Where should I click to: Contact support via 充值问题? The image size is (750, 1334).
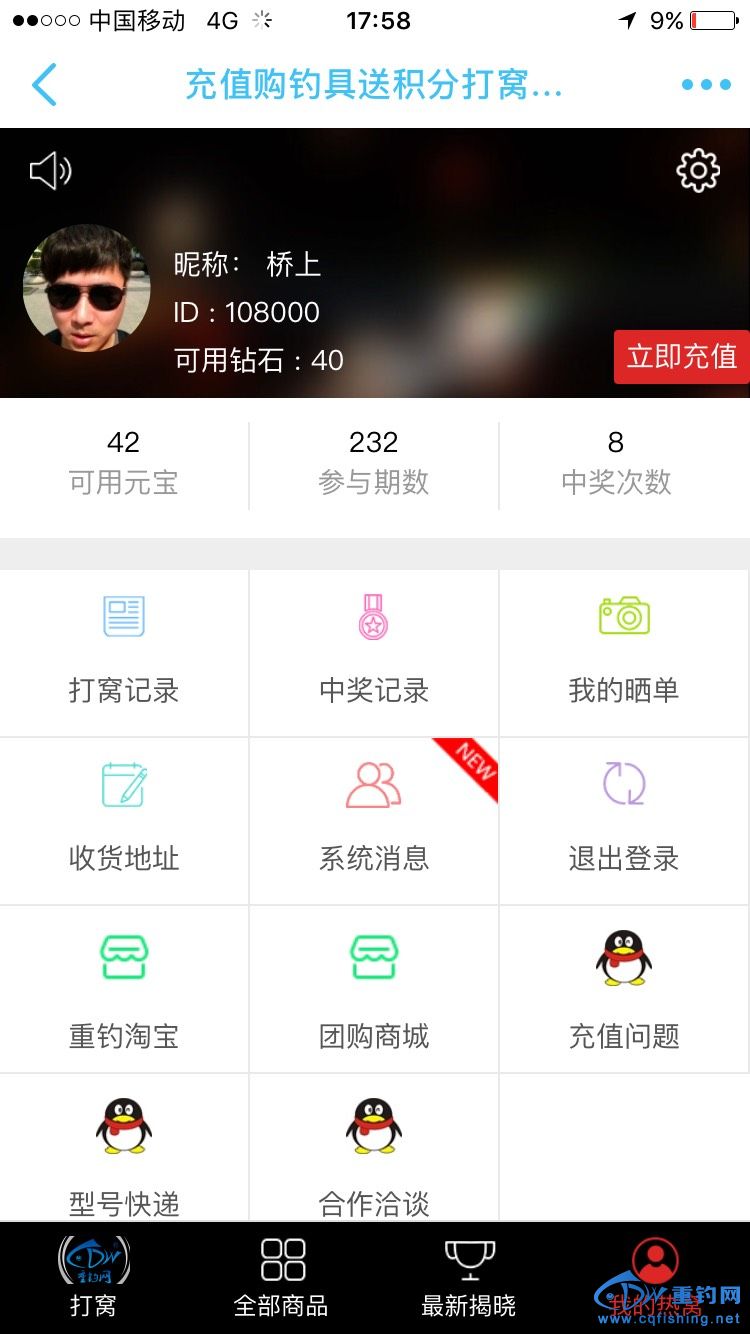tap(624, 988)
